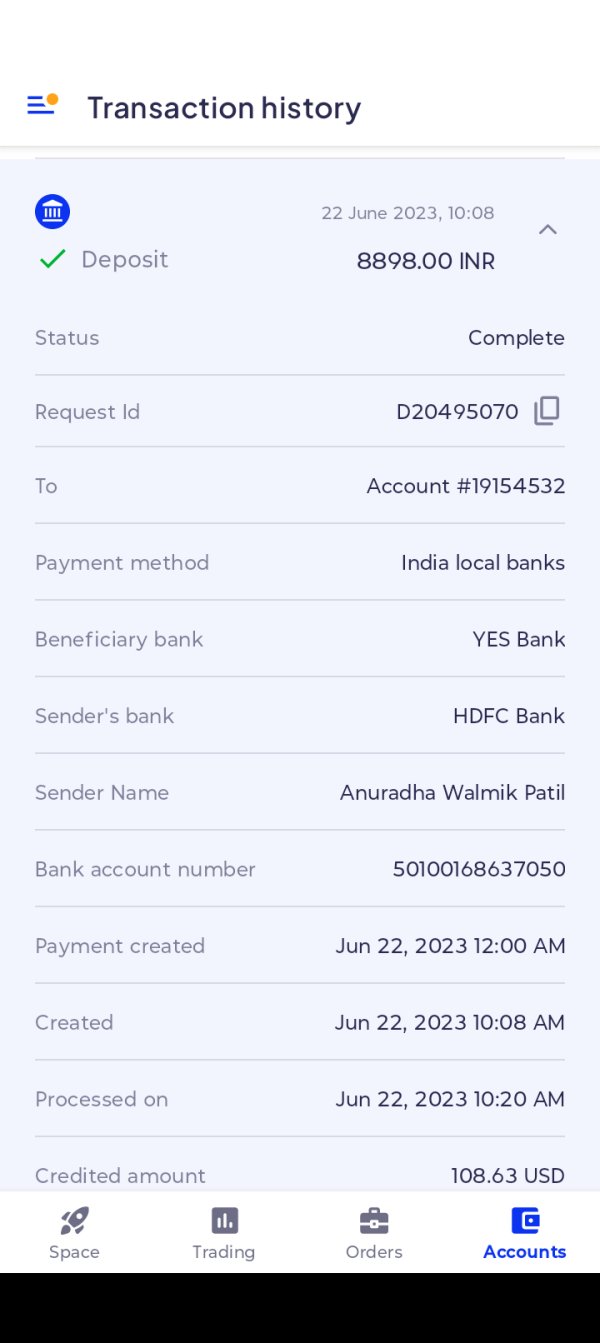The width and height of the screenshot is (600, 1343).
Task: Collapse the Deposit transaction details
Action: (x=547, y=230)
